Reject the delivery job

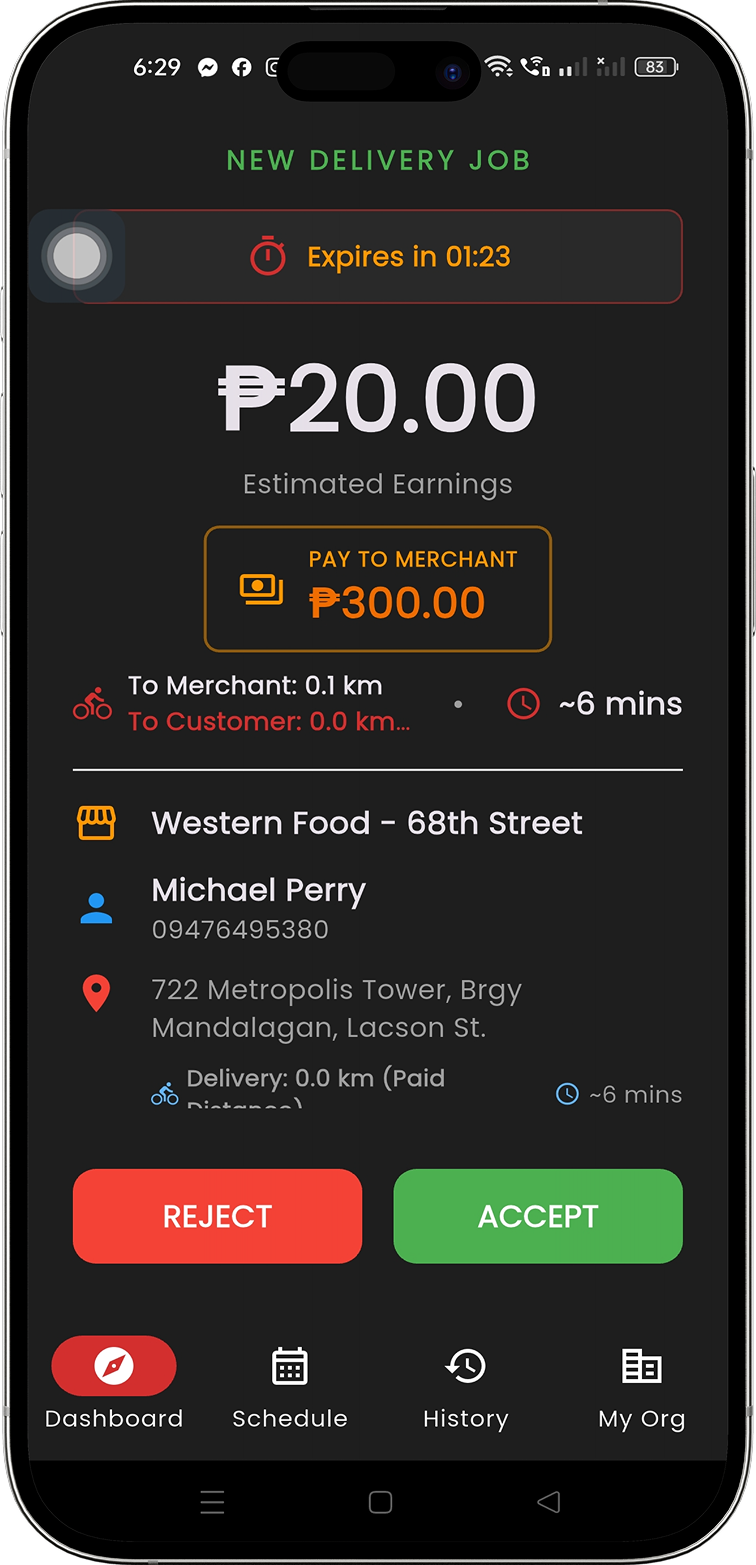point(217,1216)
